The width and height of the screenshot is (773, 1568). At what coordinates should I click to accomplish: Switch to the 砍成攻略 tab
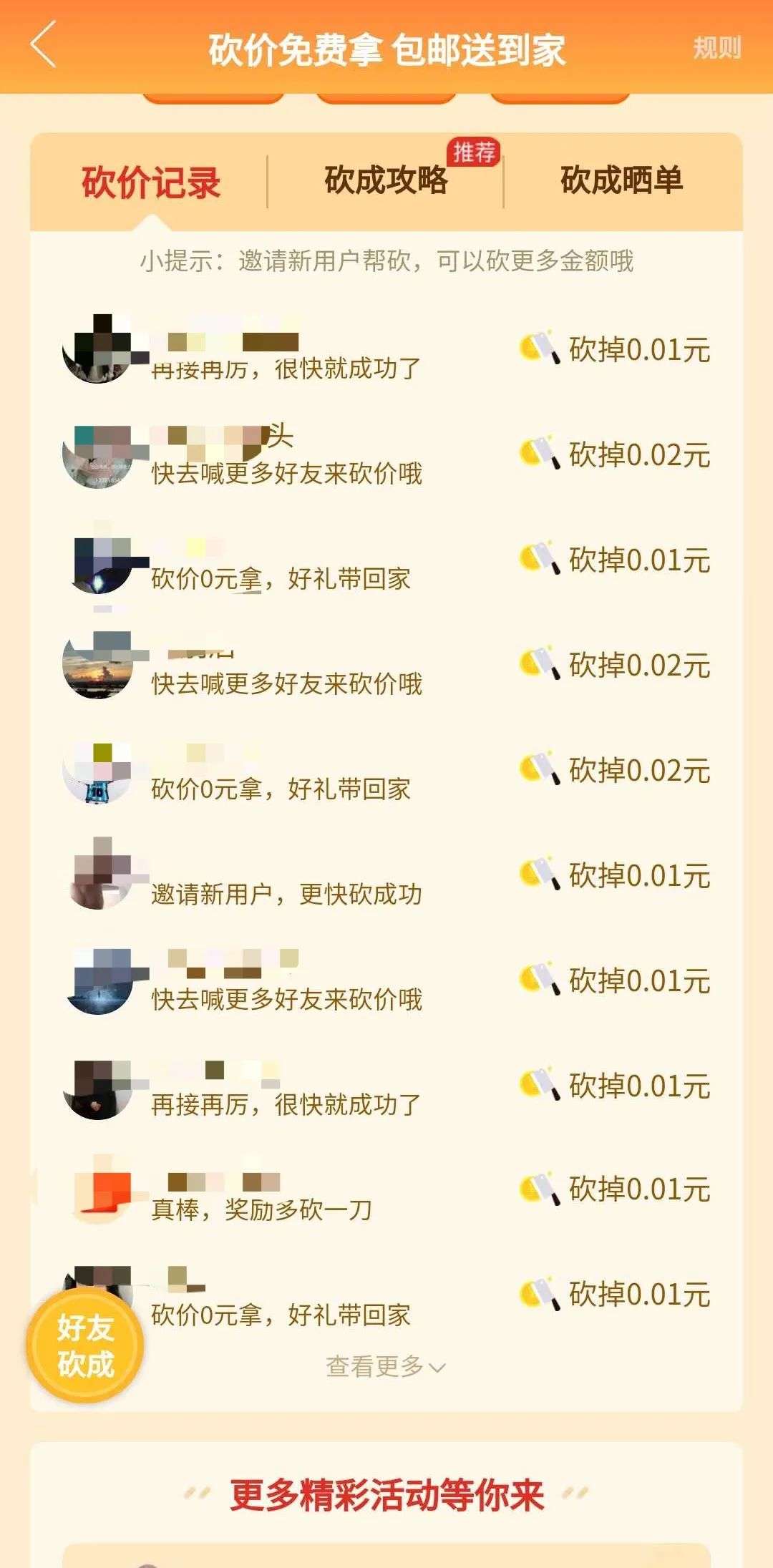coord(386,180)
